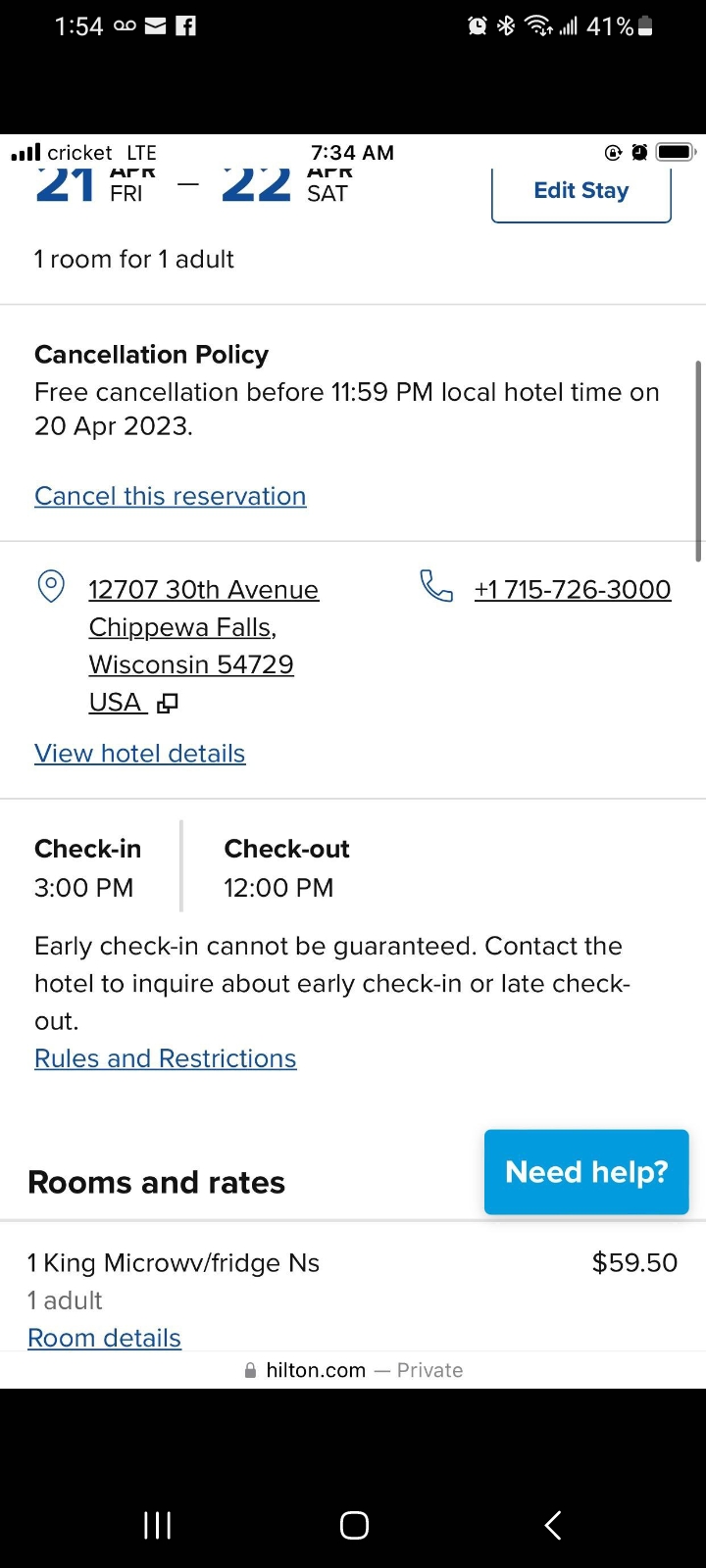706x1568 pixels.
Task: Open the Facebook icon in the notification bar
Action: click(x=185, y=25)
